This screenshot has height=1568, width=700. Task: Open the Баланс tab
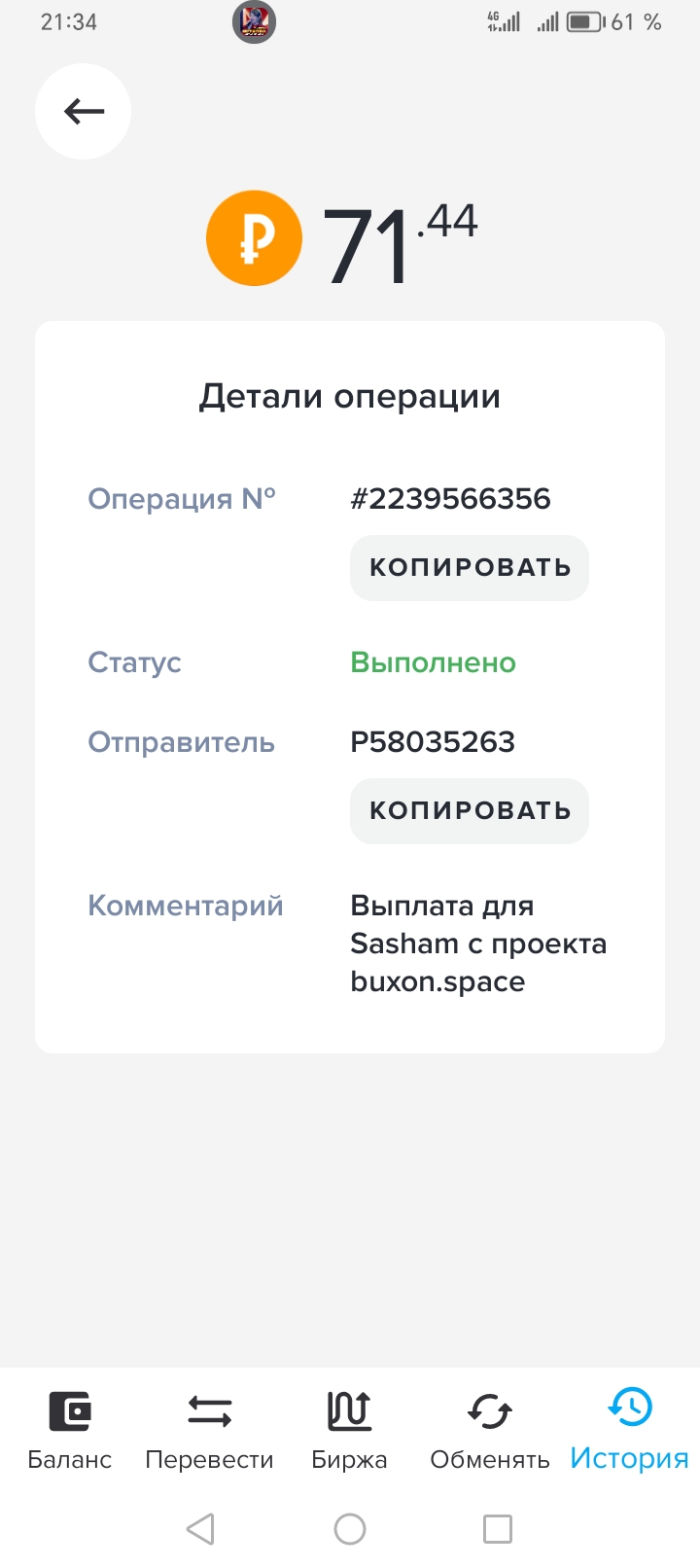(x=70, y=1430)
